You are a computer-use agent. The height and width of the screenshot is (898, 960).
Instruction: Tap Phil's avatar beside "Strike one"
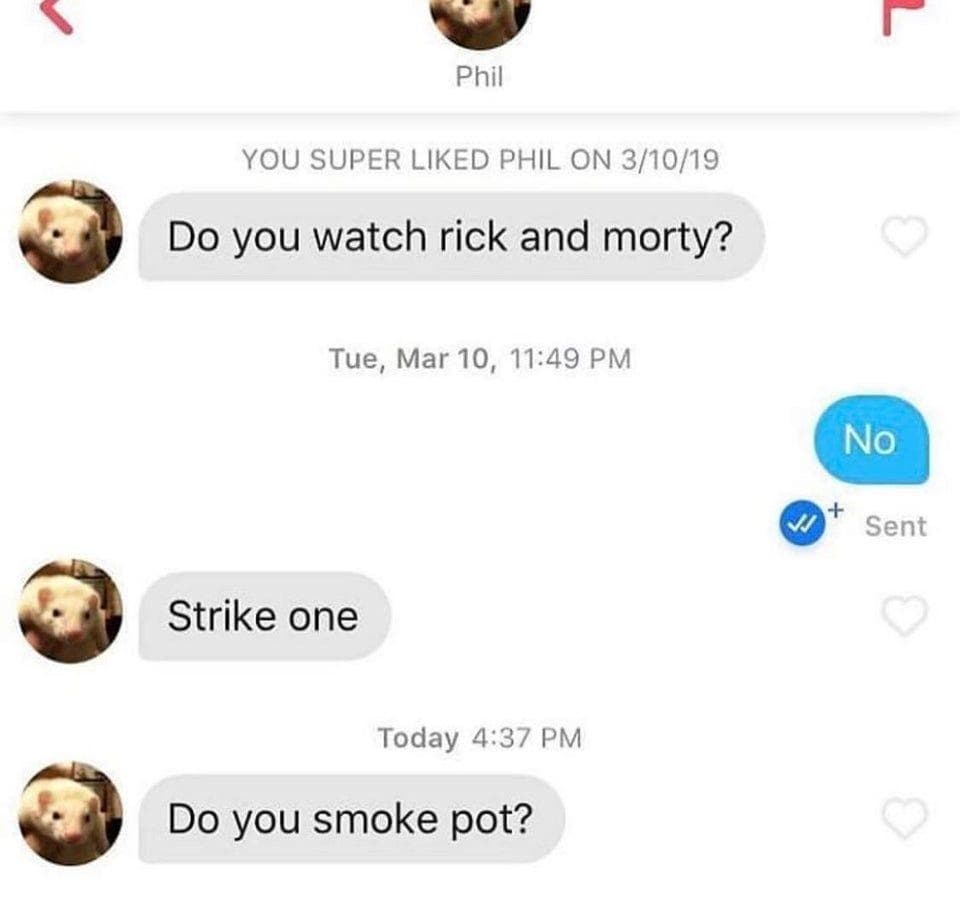tap(70, 611)
